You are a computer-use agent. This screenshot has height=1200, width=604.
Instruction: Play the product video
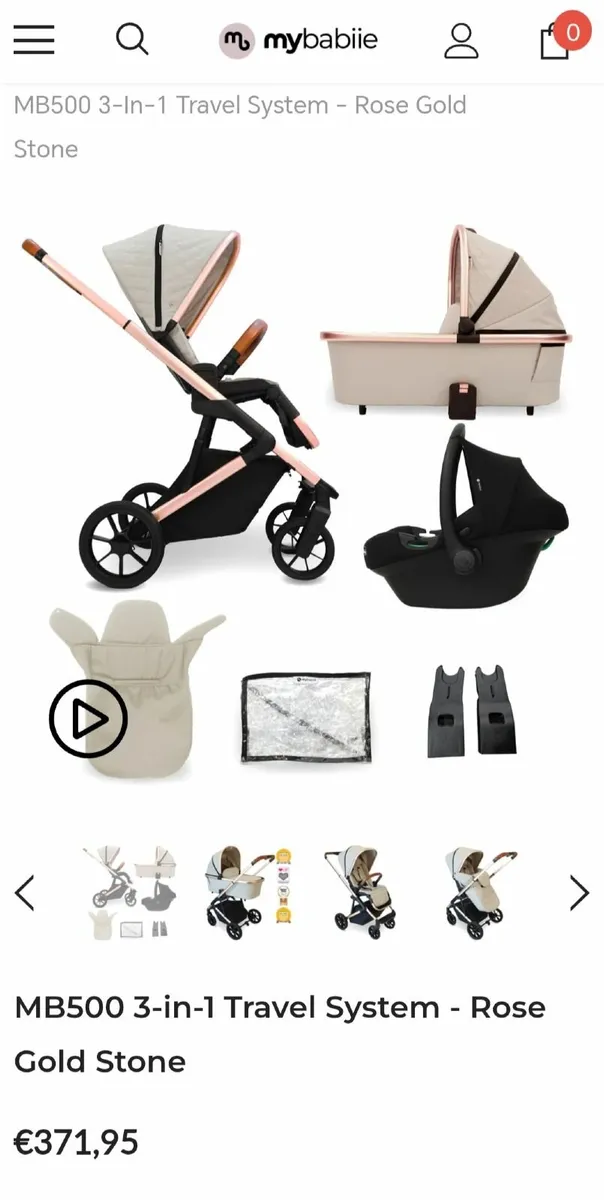(x=88, y=718)
